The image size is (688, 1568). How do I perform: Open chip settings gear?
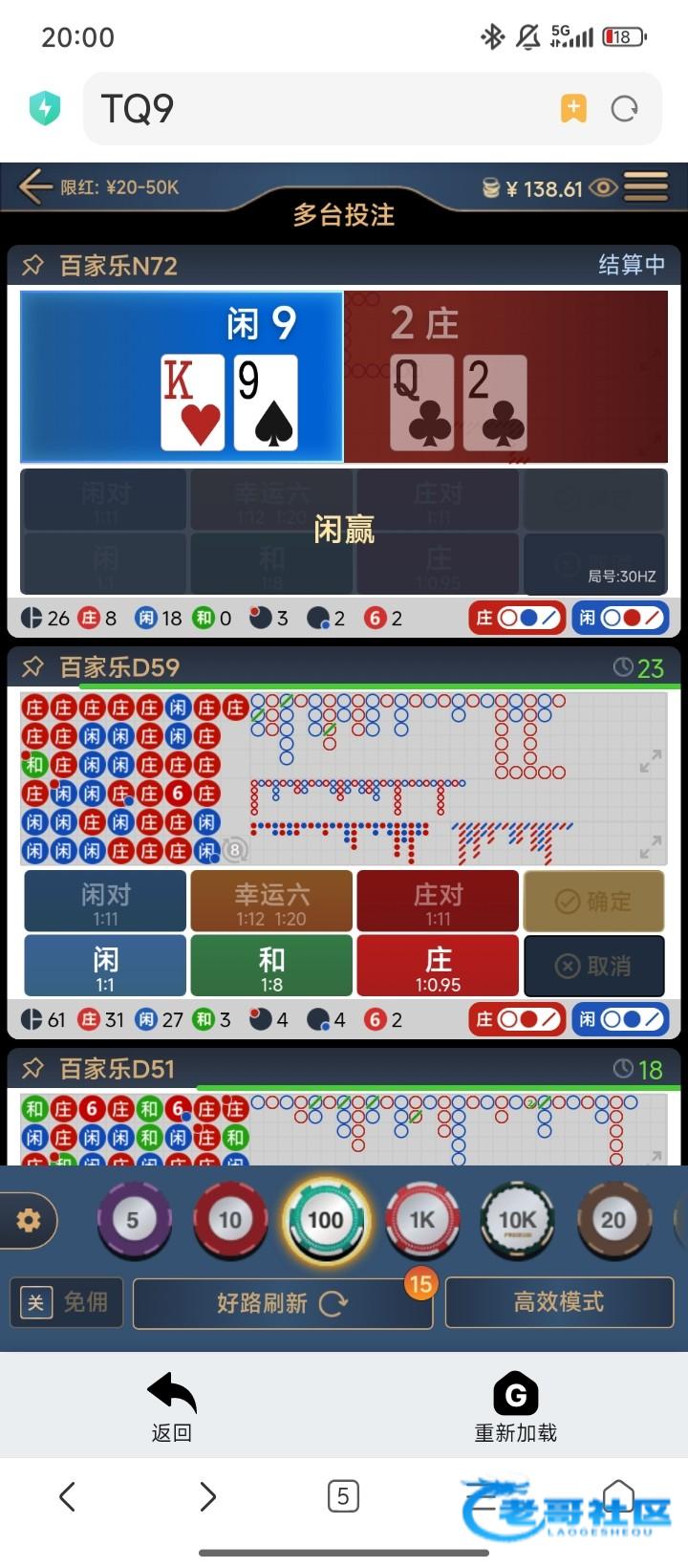click(29, 1220)
